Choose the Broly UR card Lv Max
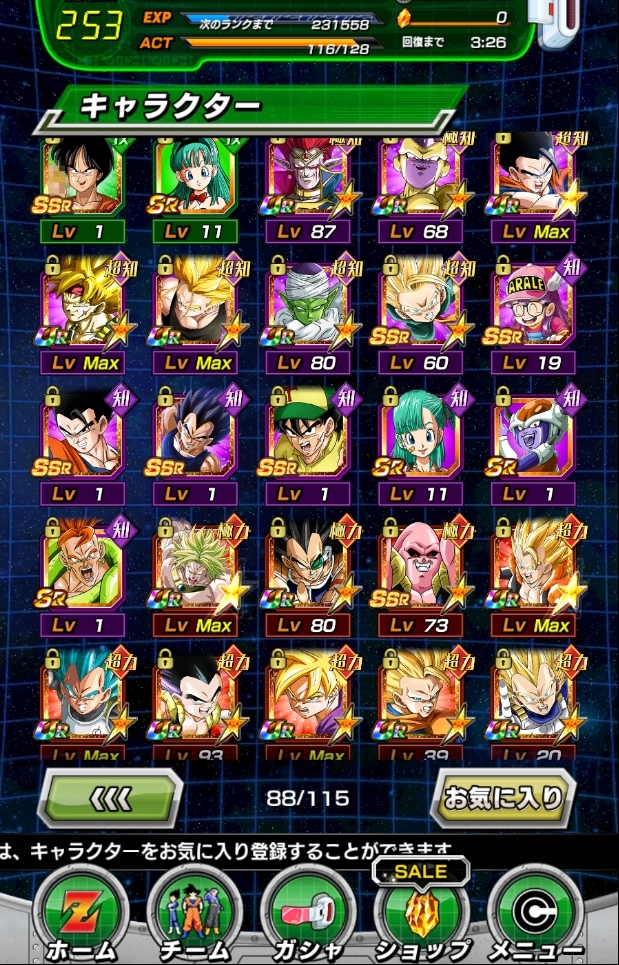This screenshot has height=965, width=619. pyautogui.click(x=194, y=566)
